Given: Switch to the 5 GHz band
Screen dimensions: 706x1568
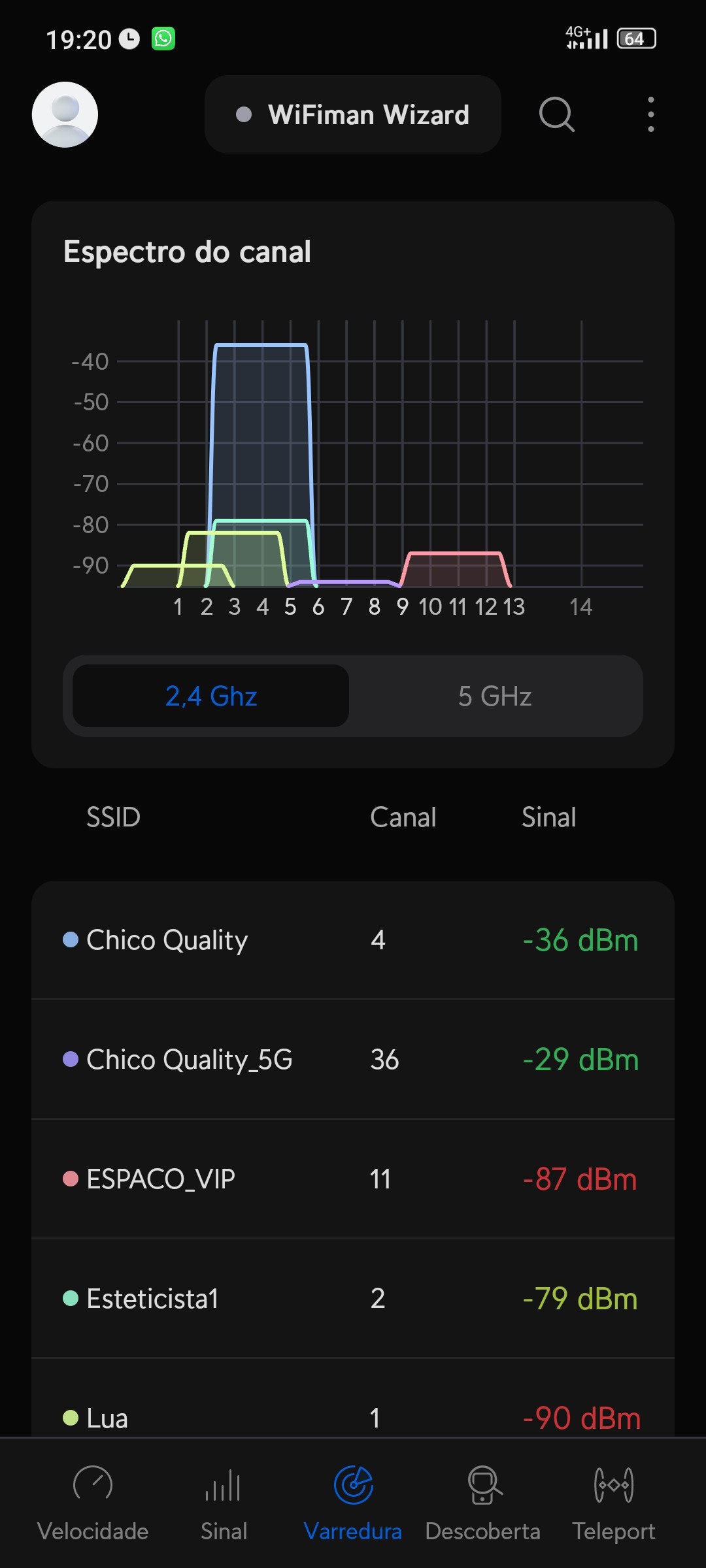Looking at the screenshot, I should tap(495, 696).
